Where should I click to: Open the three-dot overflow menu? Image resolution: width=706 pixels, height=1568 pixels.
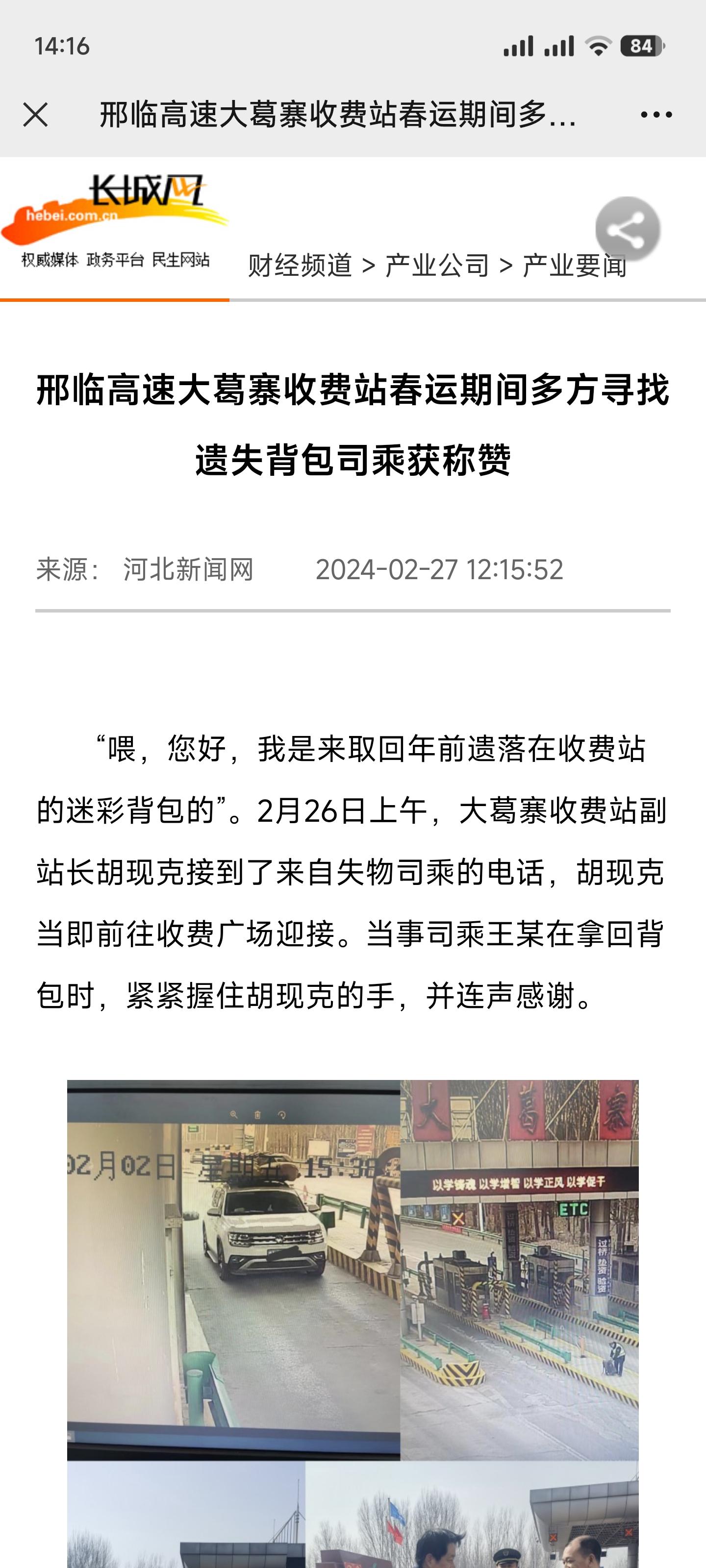[x=656, y=115]
